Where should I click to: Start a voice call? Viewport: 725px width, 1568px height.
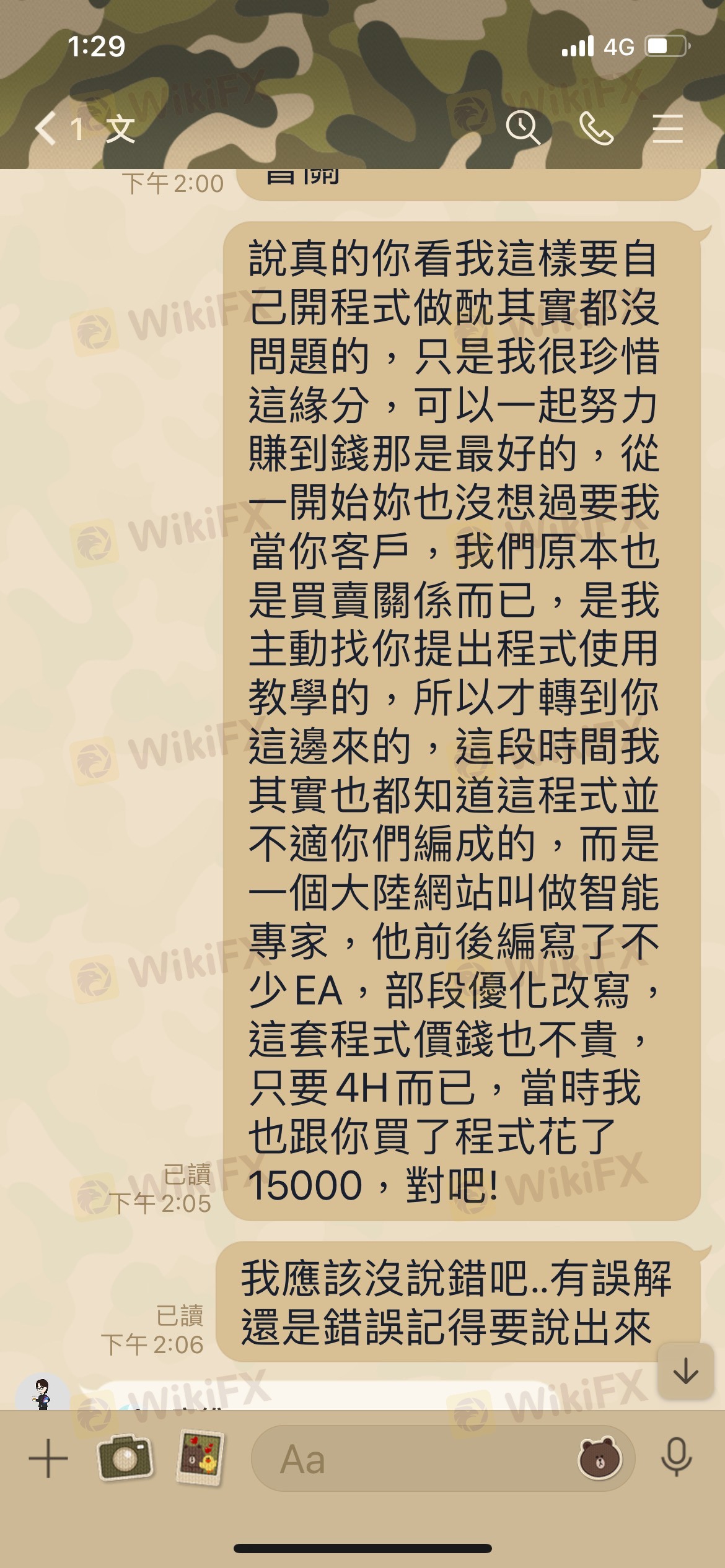click(x=595, y=129)
